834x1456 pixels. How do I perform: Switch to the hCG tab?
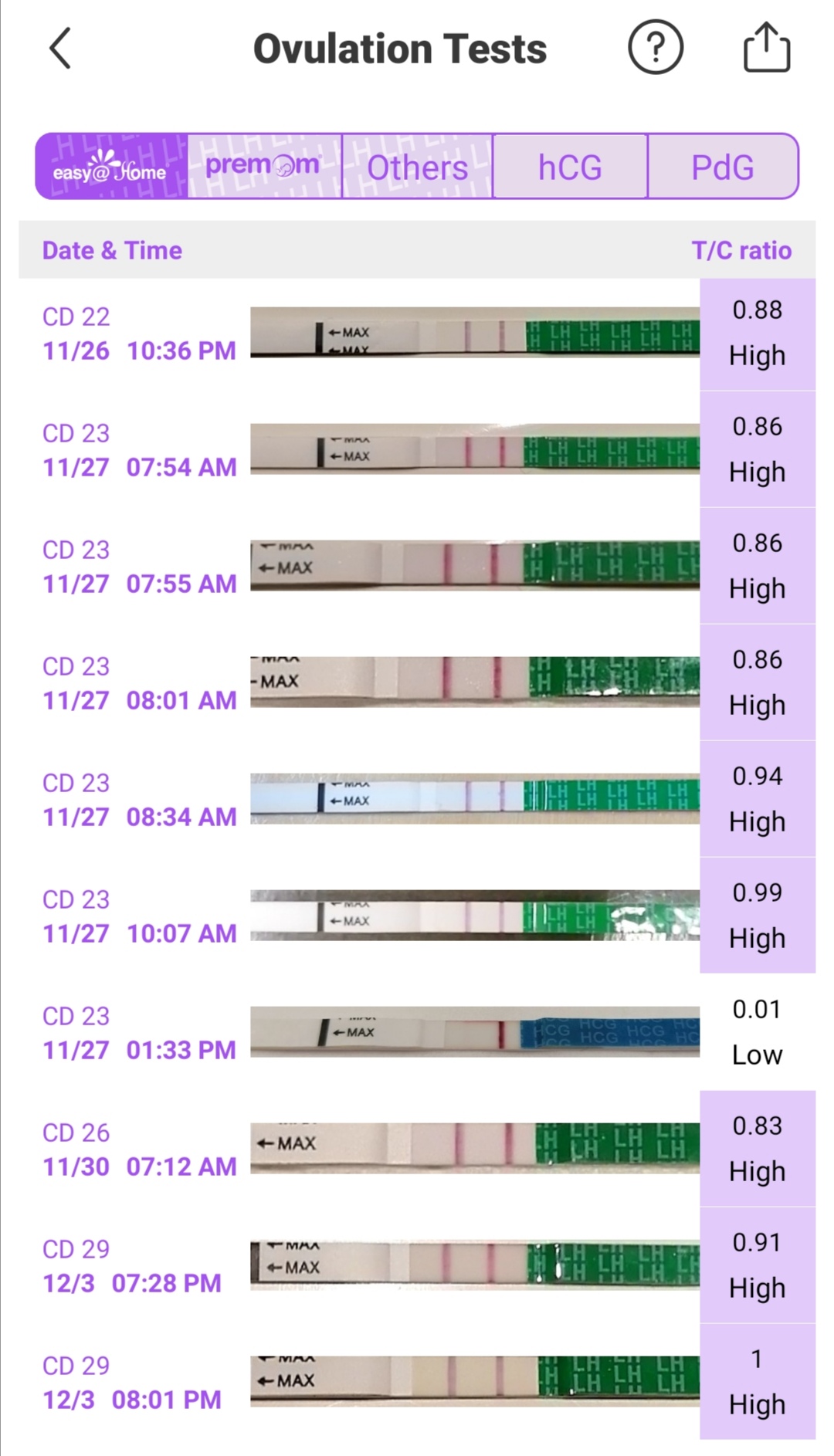tap(570, 167)
